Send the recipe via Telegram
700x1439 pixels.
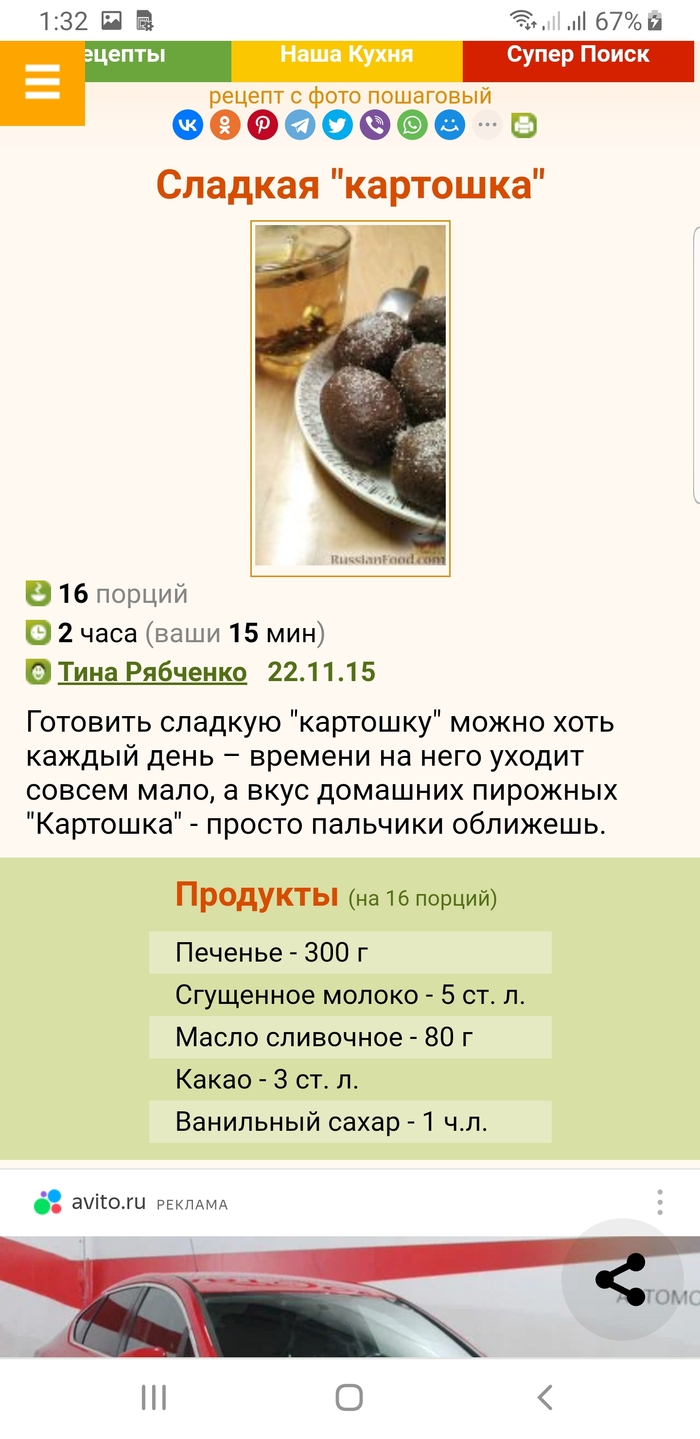pyautogui.click(x=300, y=125)
